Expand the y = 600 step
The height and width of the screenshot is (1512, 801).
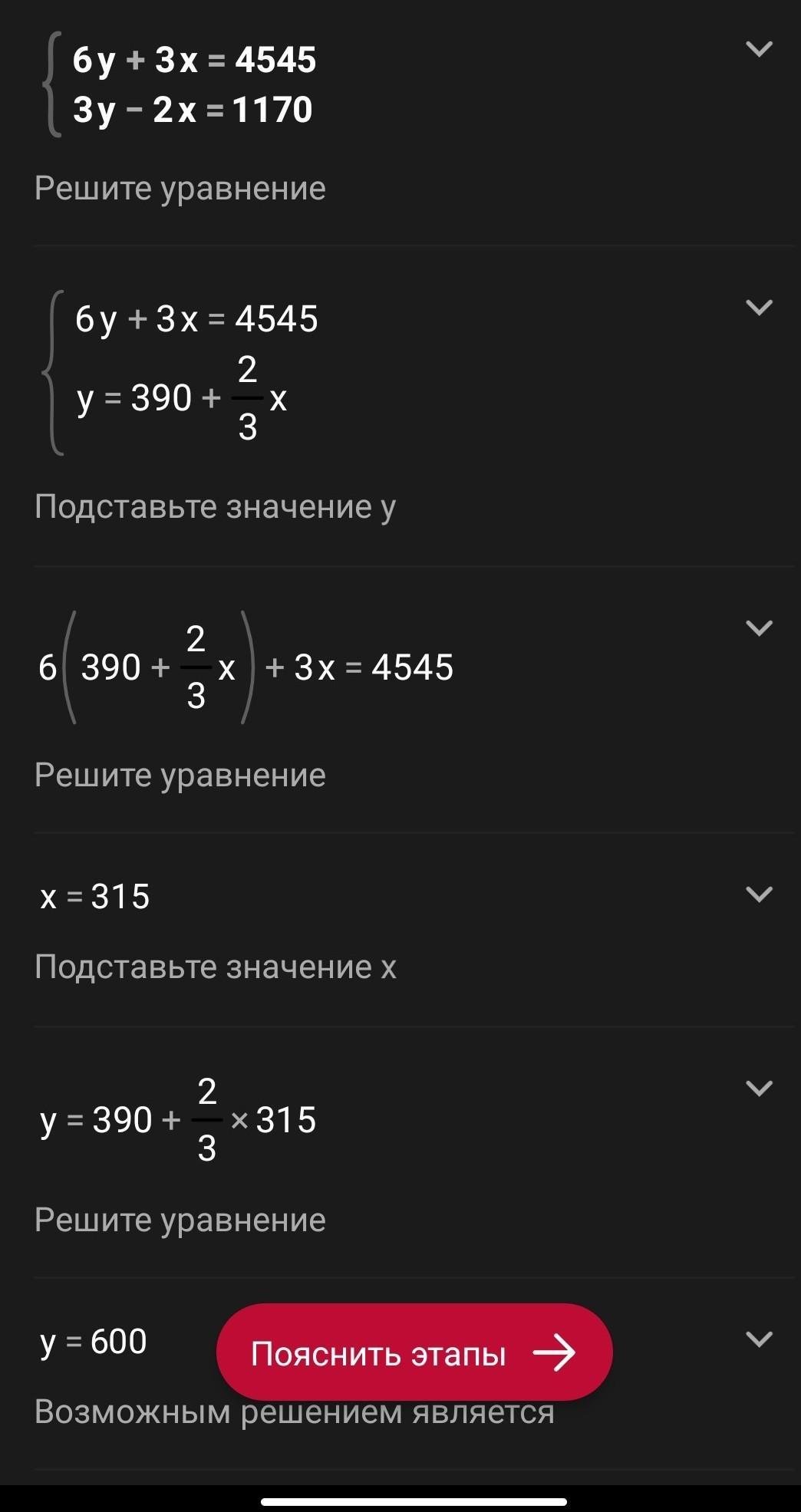click(759, 1339)
